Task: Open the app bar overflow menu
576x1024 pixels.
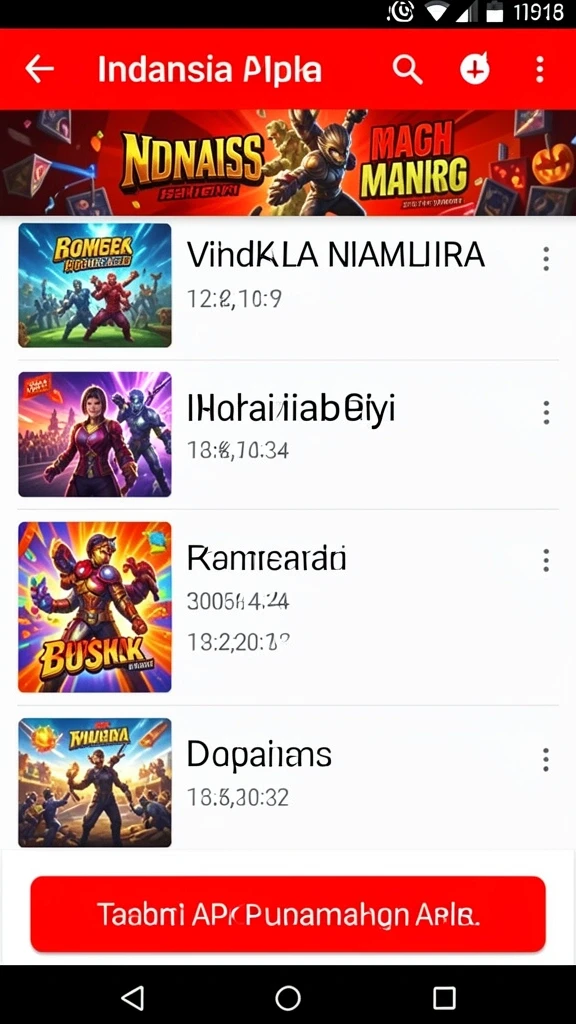Action: point(539,69)
